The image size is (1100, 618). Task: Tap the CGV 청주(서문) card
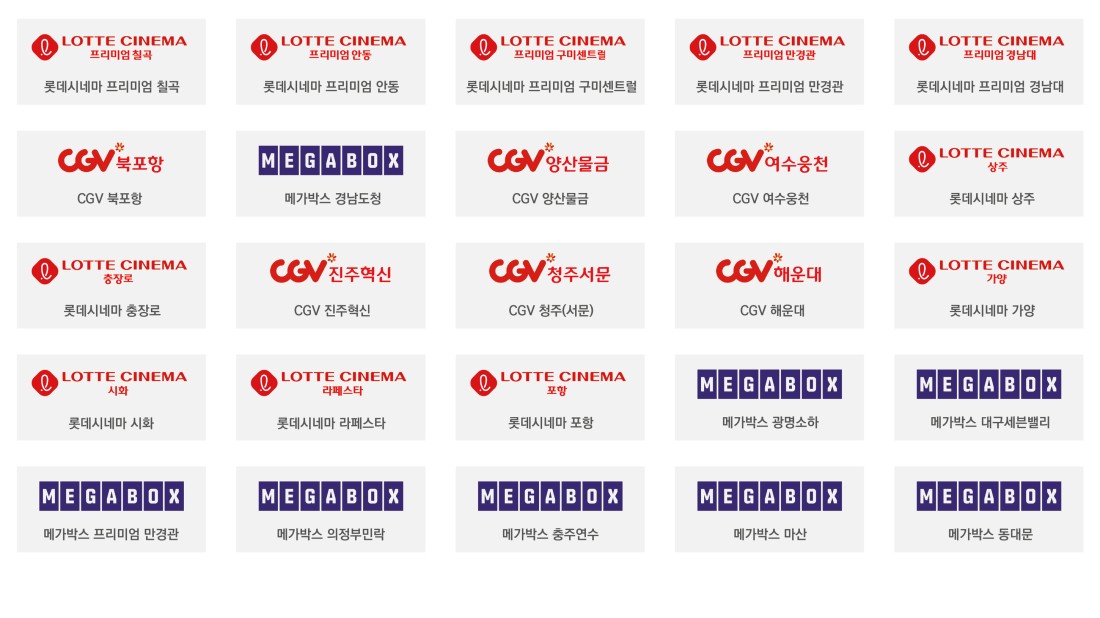point(550,286)
